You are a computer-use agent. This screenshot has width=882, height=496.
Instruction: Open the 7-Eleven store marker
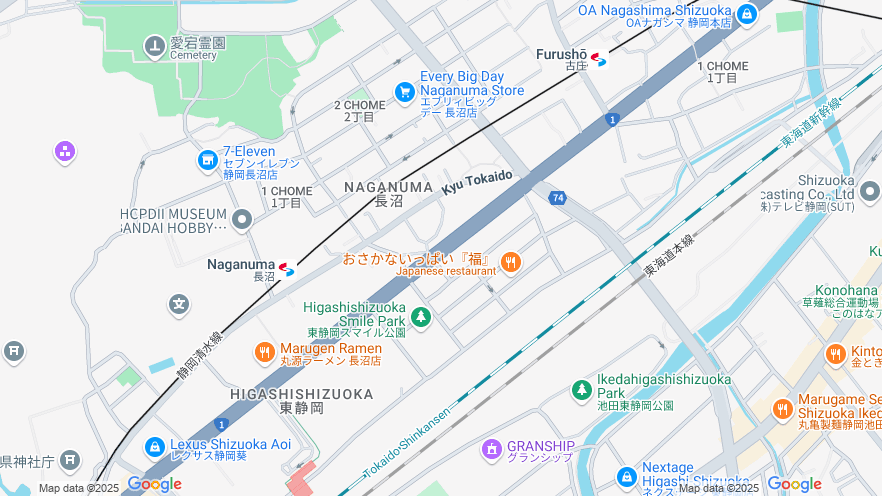click(x=207, y=160)
